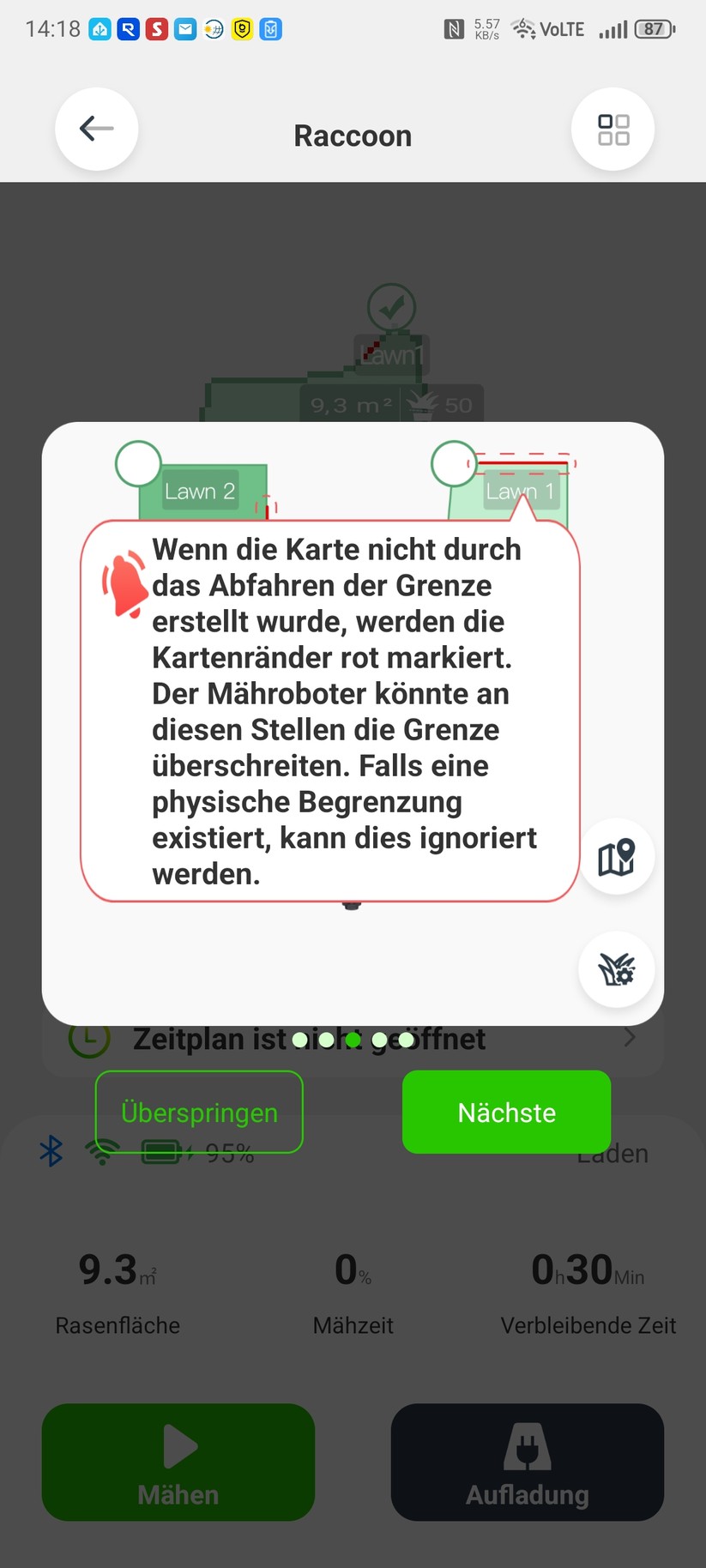This screenshot has width=706, height=1568.
Task: Tap the Bluetooth connection icon
Action: tap(51, 1152)
